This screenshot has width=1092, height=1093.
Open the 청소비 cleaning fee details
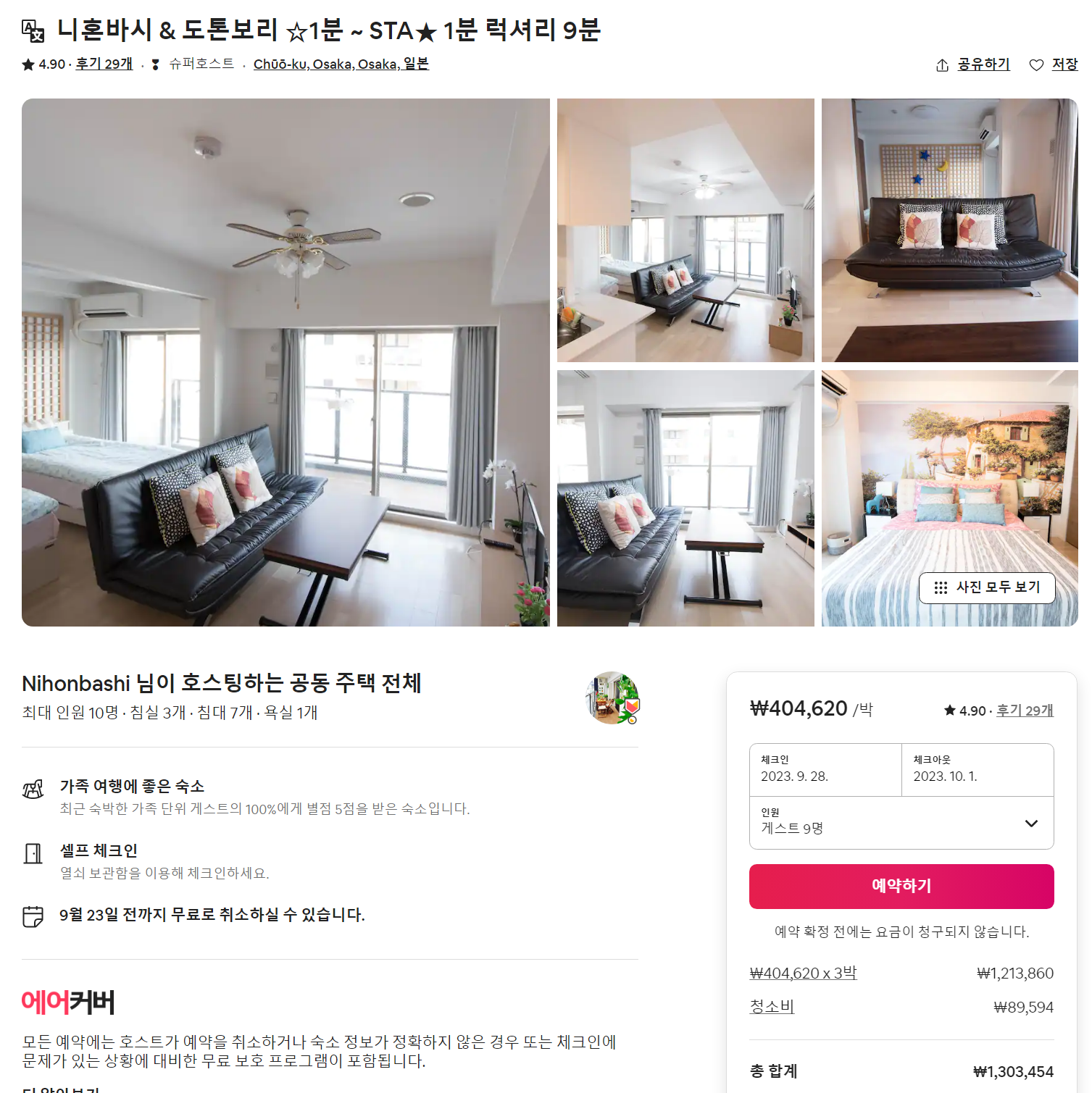[x=772, y=1007]
